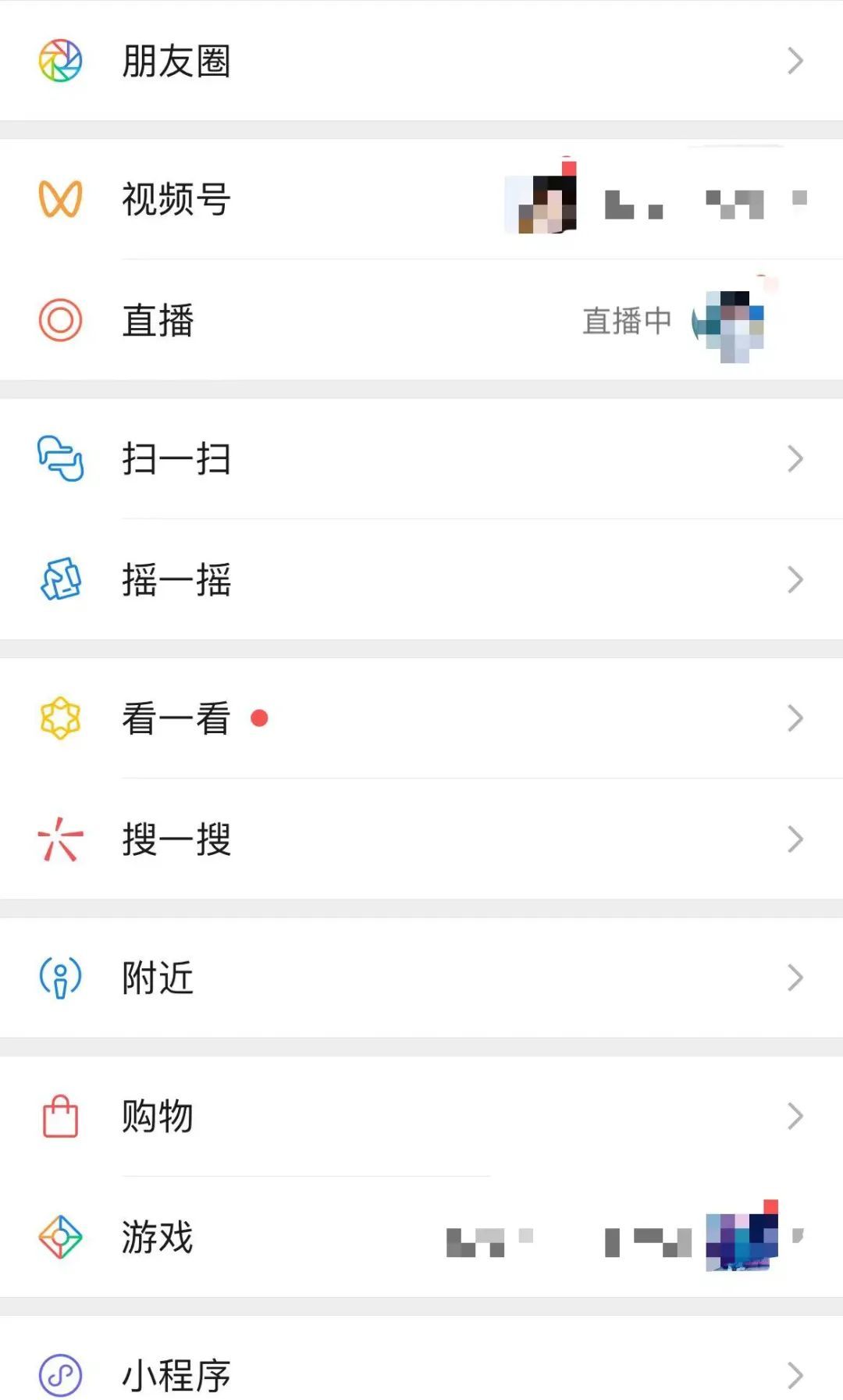
Task: Open 小程序 Mini Programs
Action: [x=176, y=1374]
